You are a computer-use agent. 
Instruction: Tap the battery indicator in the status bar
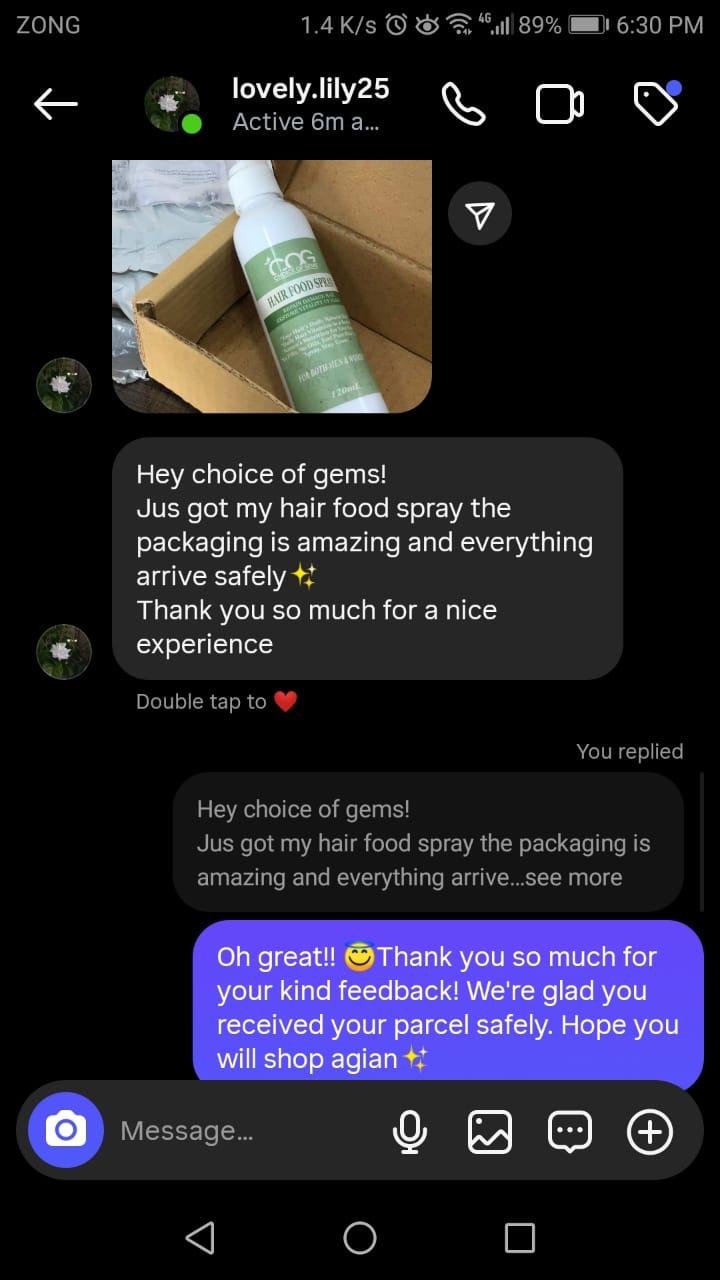590,24
